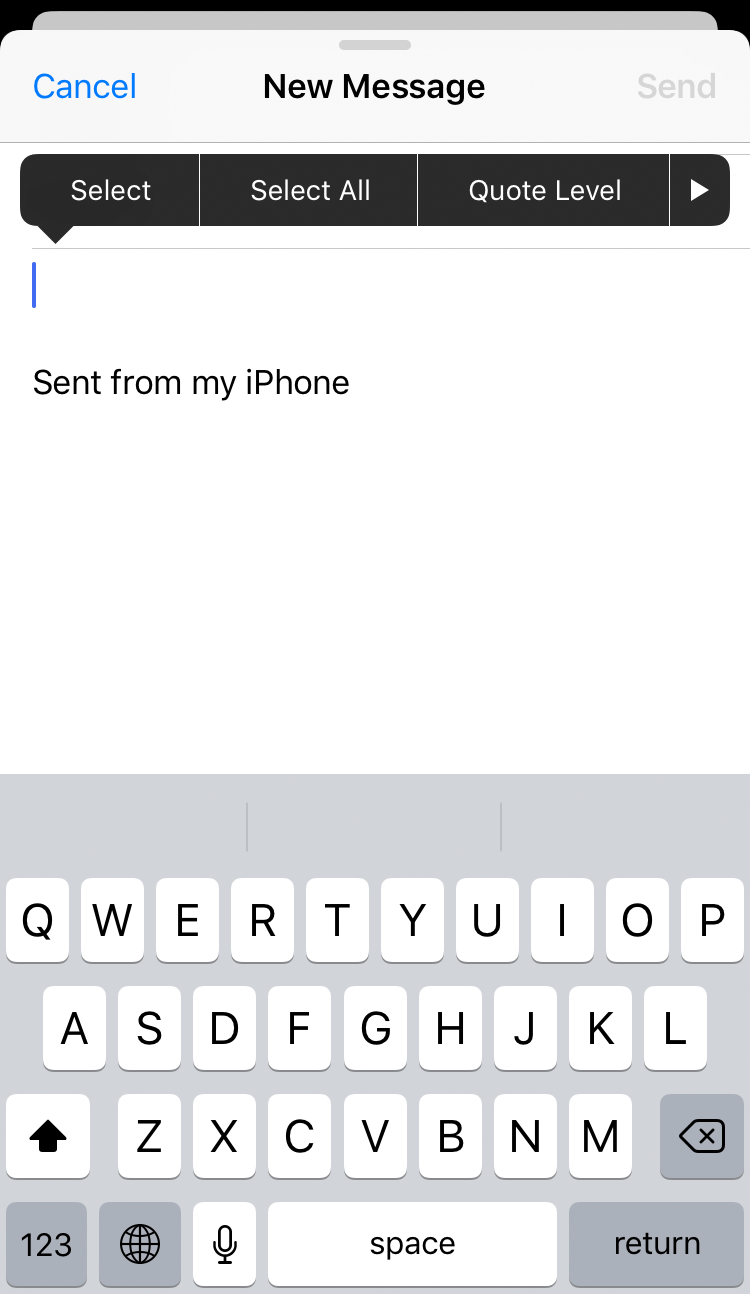Choose Select All in the edit menu
This screenshot has width=750, height=1294.
click(x=310, y=190)
